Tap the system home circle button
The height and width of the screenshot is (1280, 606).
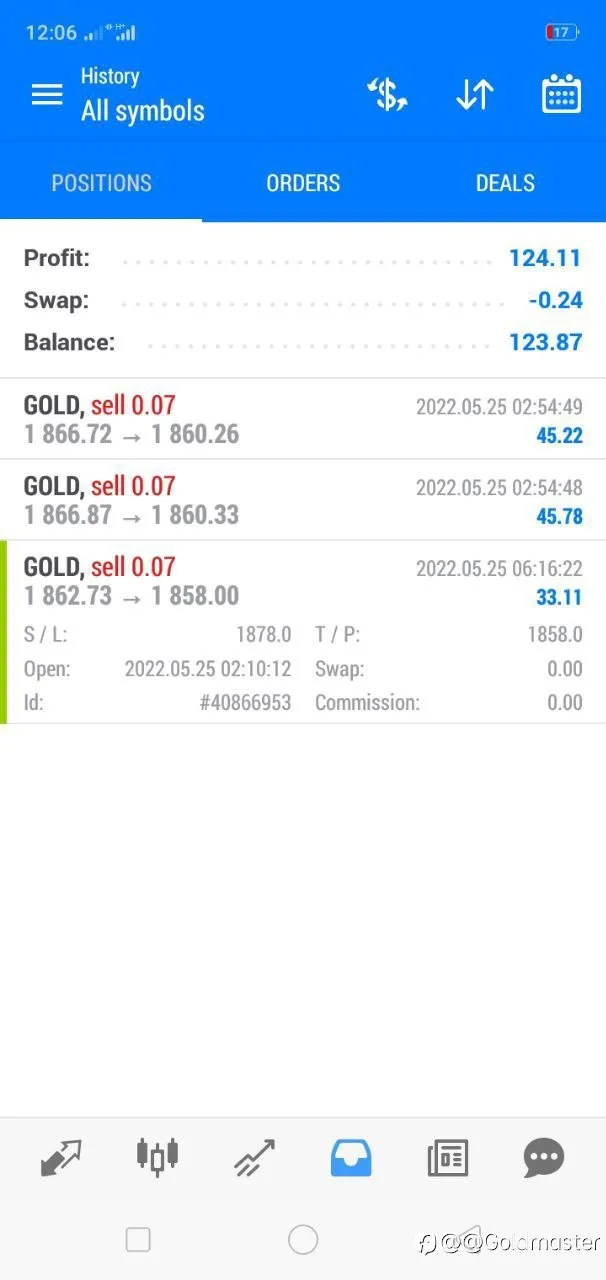pyautogui.click(x=303, y=1240)
